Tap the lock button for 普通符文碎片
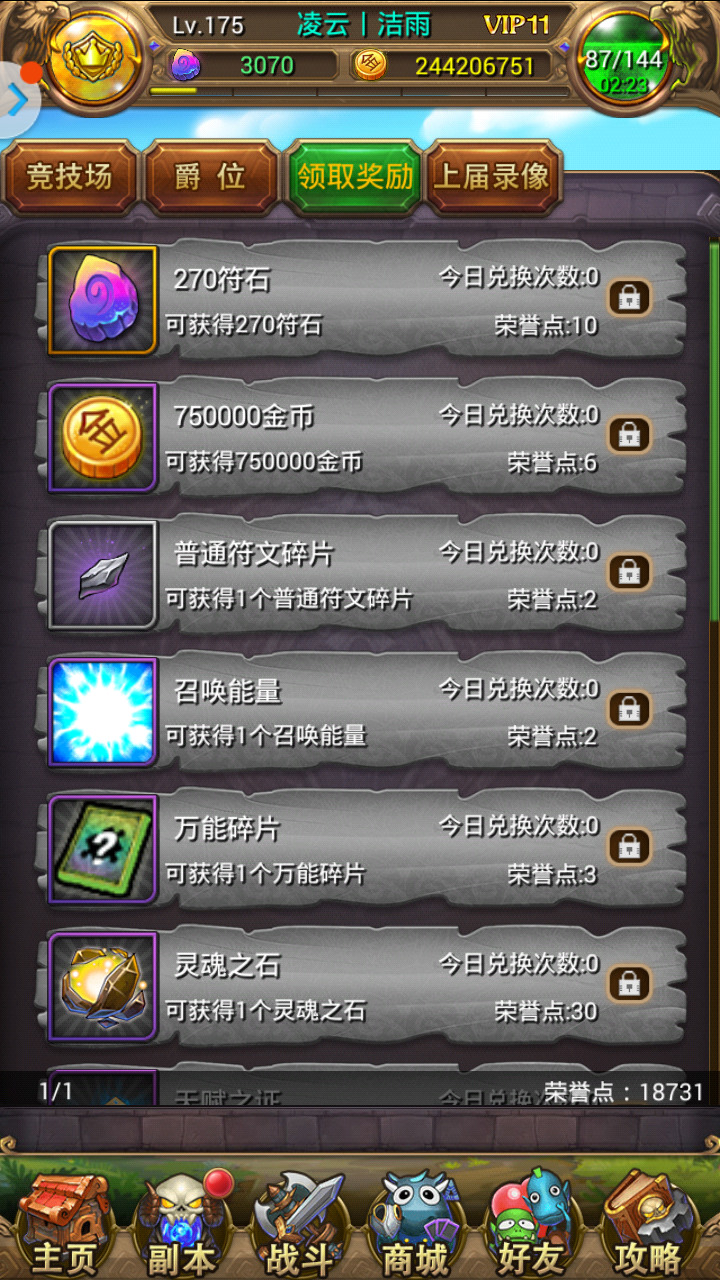720x1280 pixels. 629,572
